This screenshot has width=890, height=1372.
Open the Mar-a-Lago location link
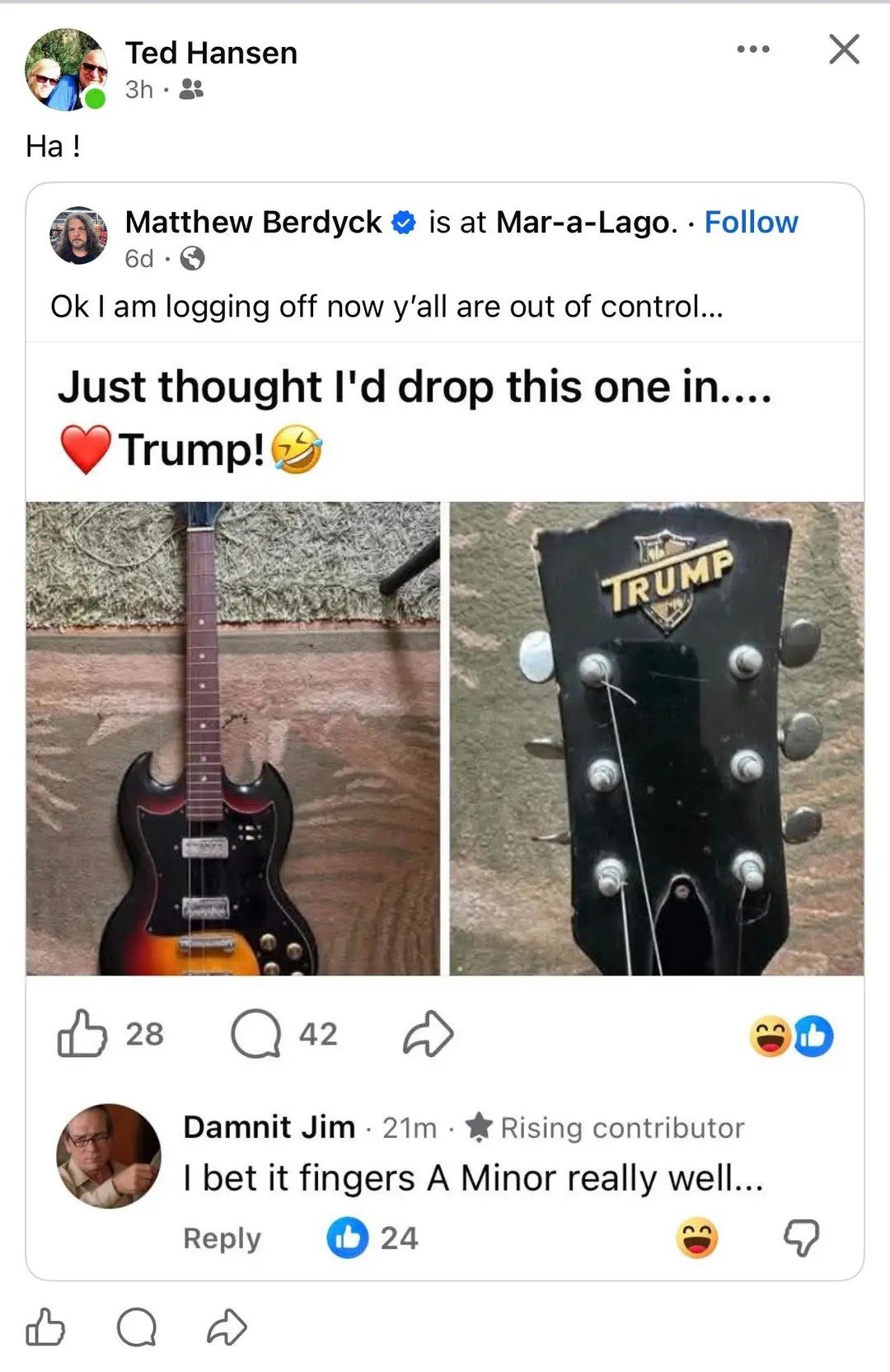(586, 222)
